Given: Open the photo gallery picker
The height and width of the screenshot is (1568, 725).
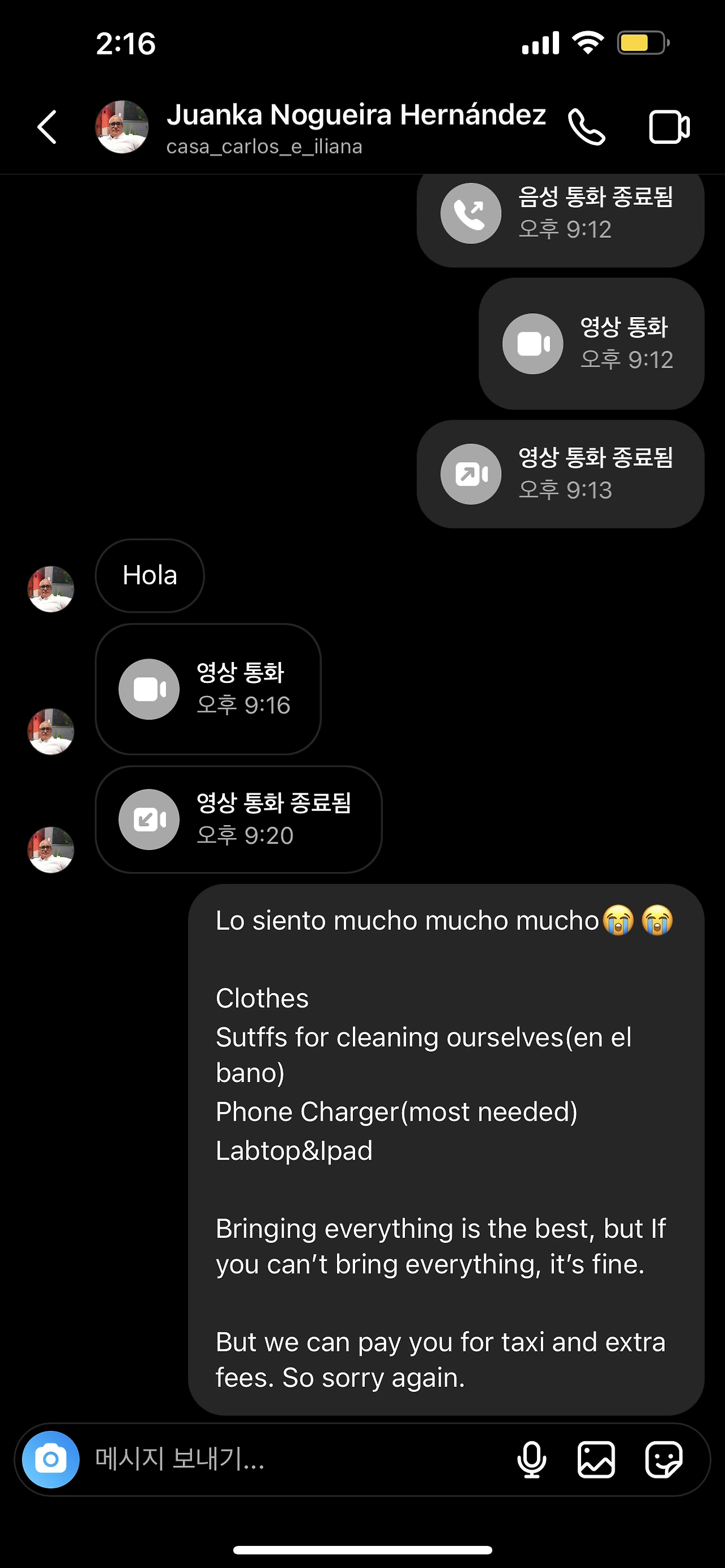Looking at the screenshot, I should [x=596, y=1459].
